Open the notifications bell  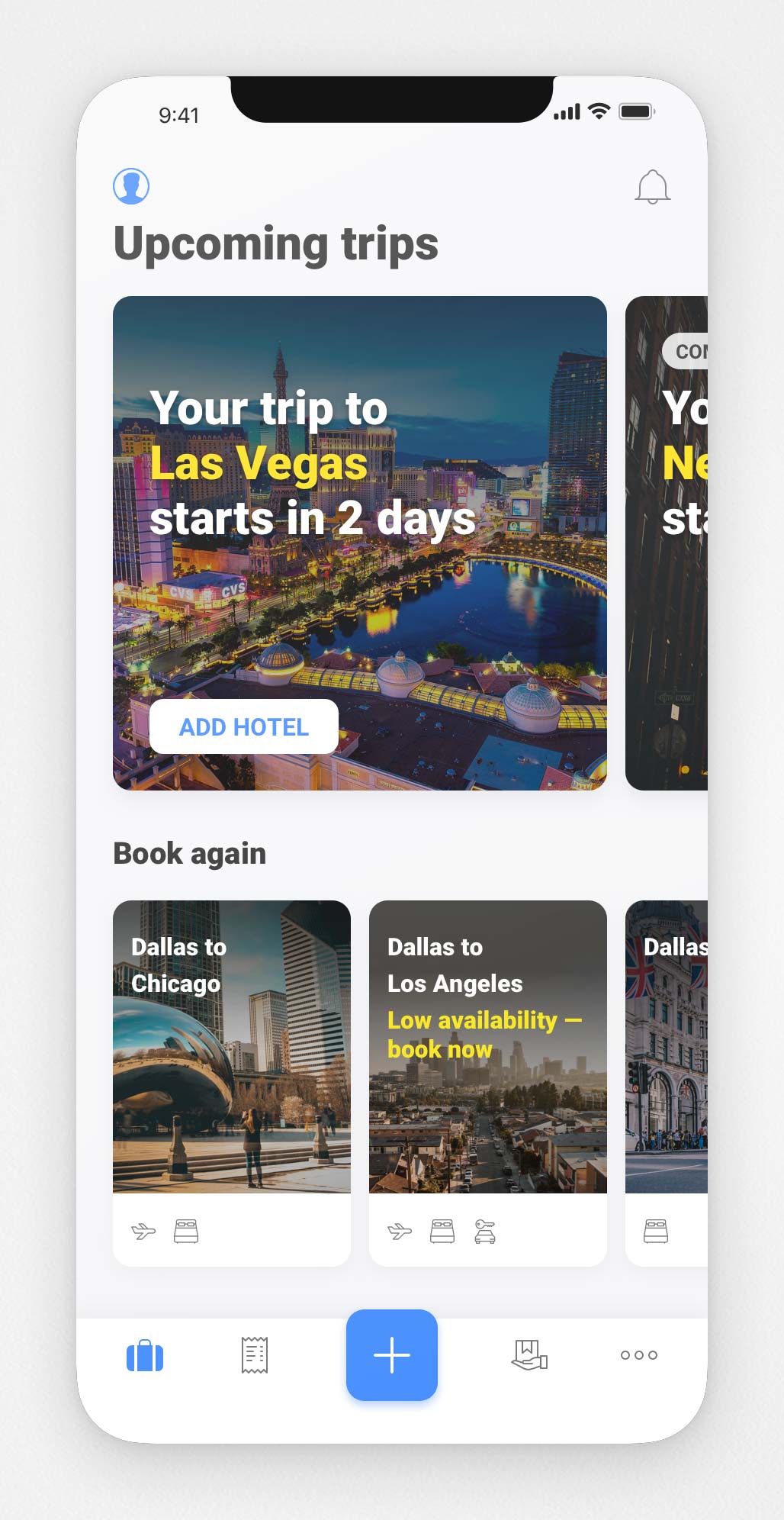pyautogui.click(x=652, y=187)
